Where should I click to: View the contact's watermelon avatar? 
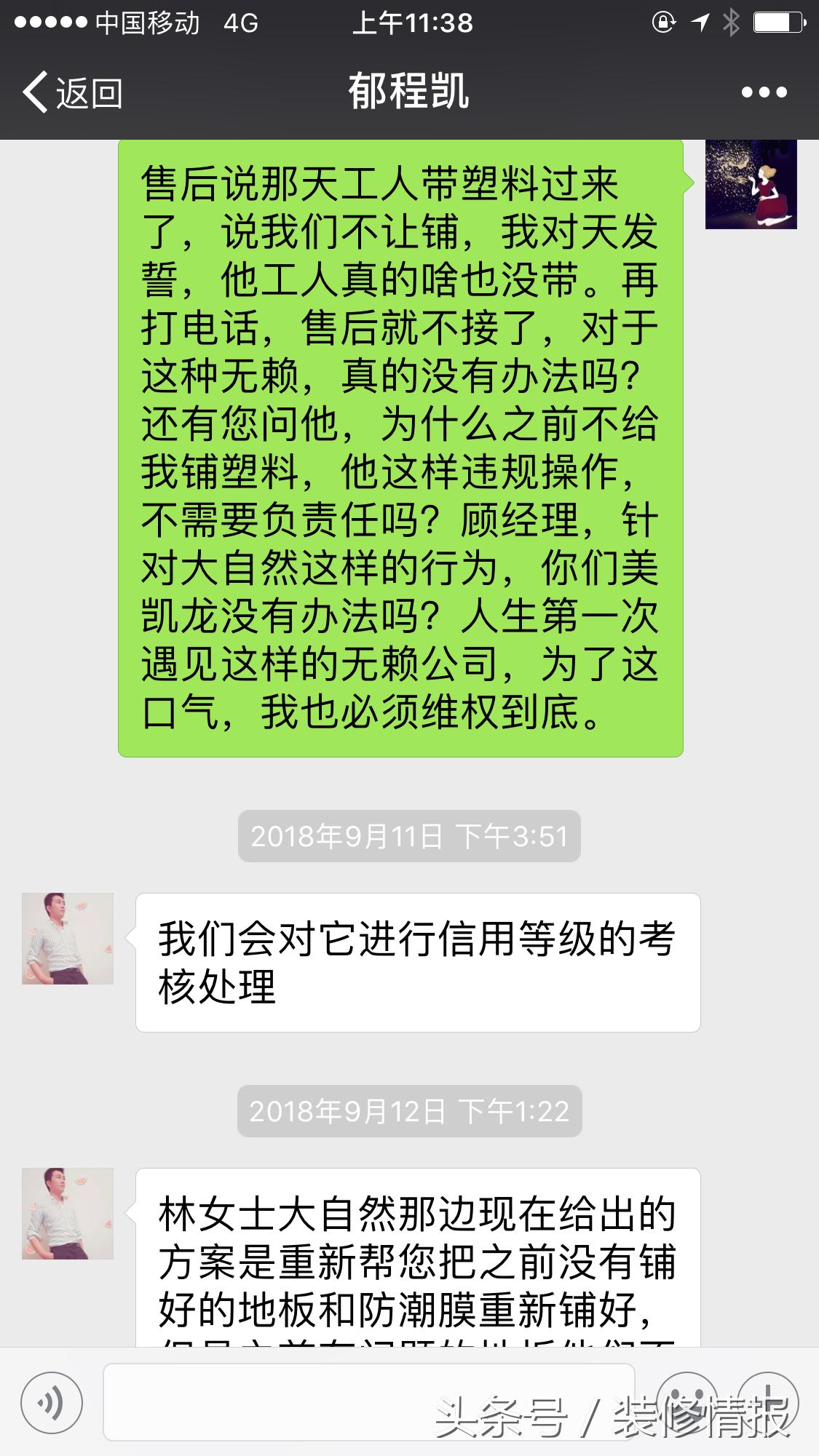pos(69,939)
